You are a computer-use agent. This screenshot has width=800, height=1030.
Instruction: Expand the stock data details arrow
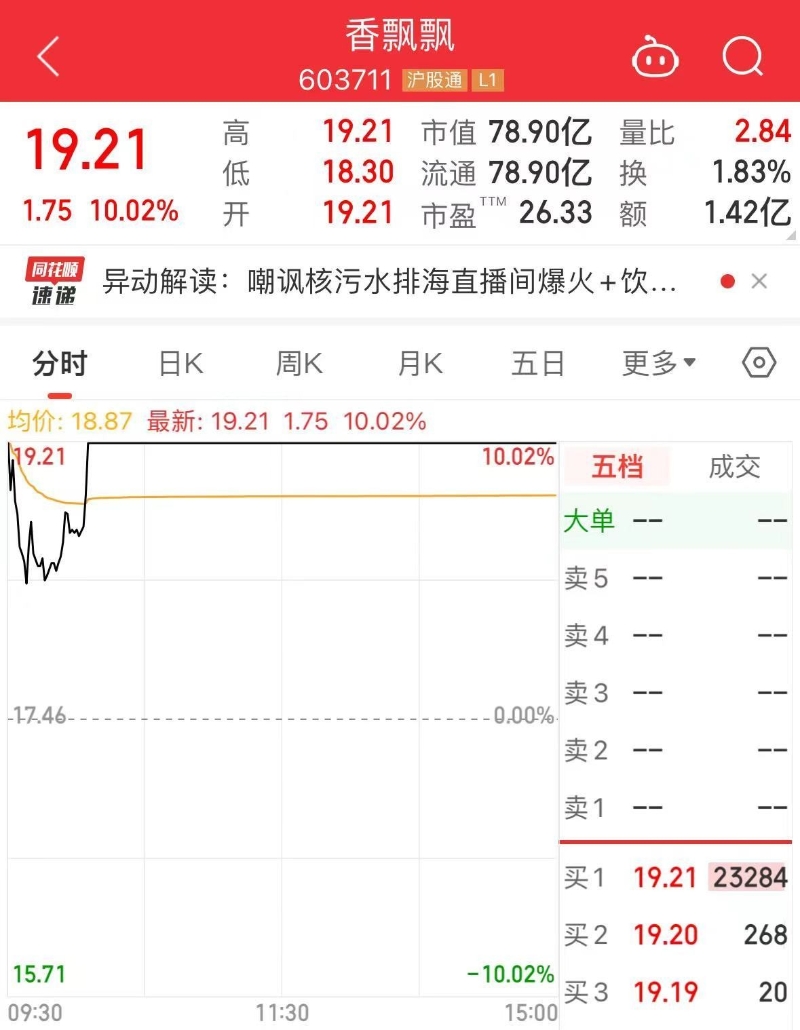(x=791, y=235)
